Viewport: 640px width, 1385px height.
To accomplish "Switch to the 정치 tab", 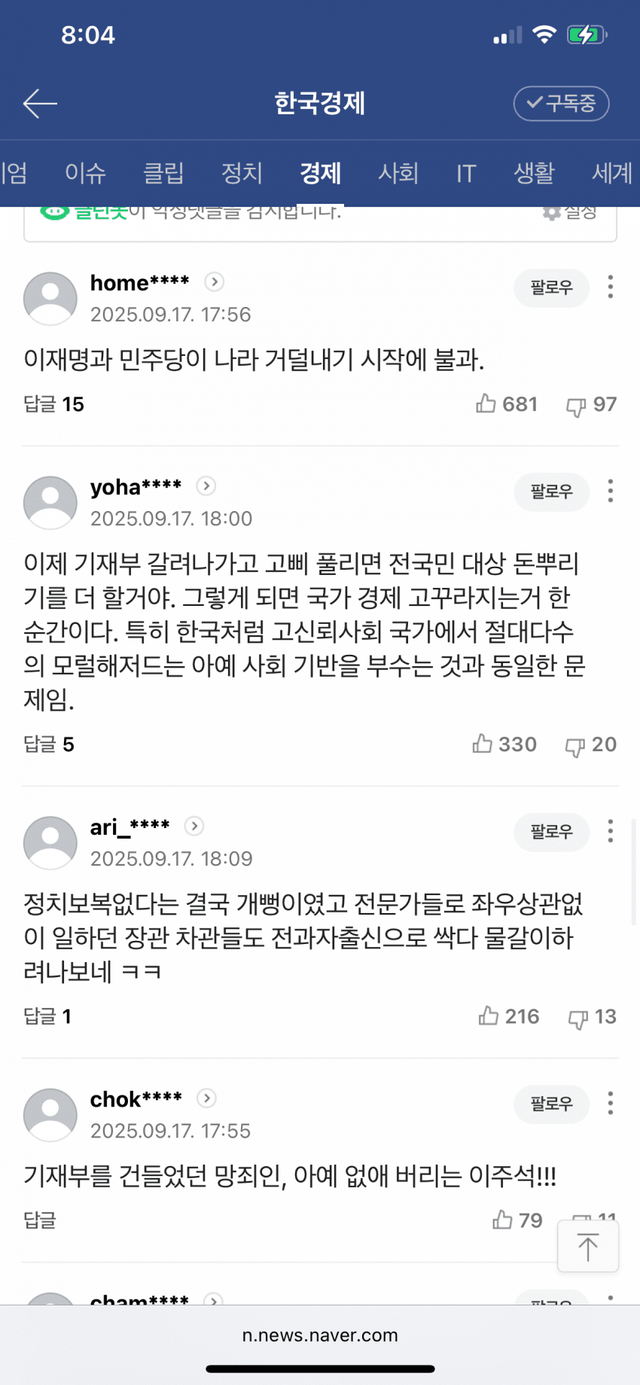I will click(242, 173).
